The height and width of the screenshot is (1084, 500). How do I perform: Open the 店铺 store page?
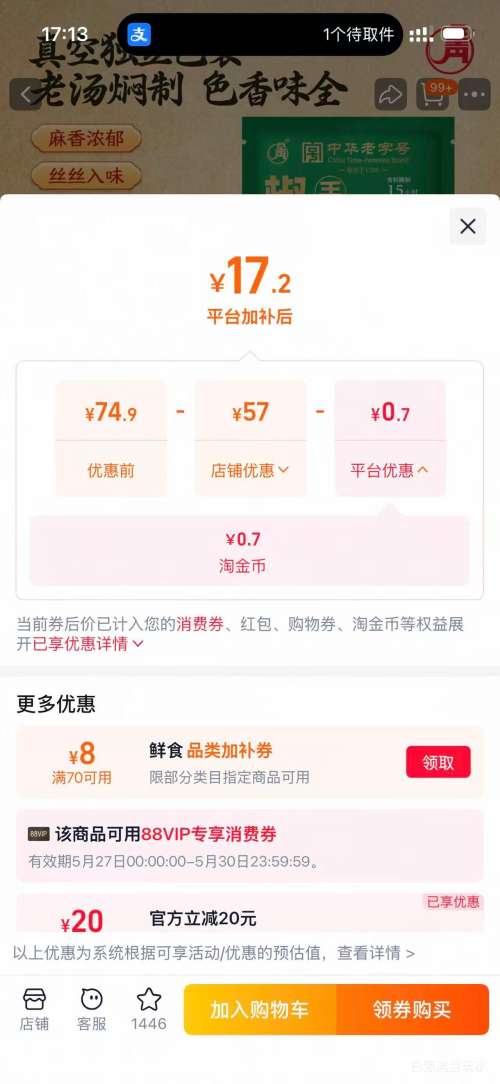point(34,1009)
